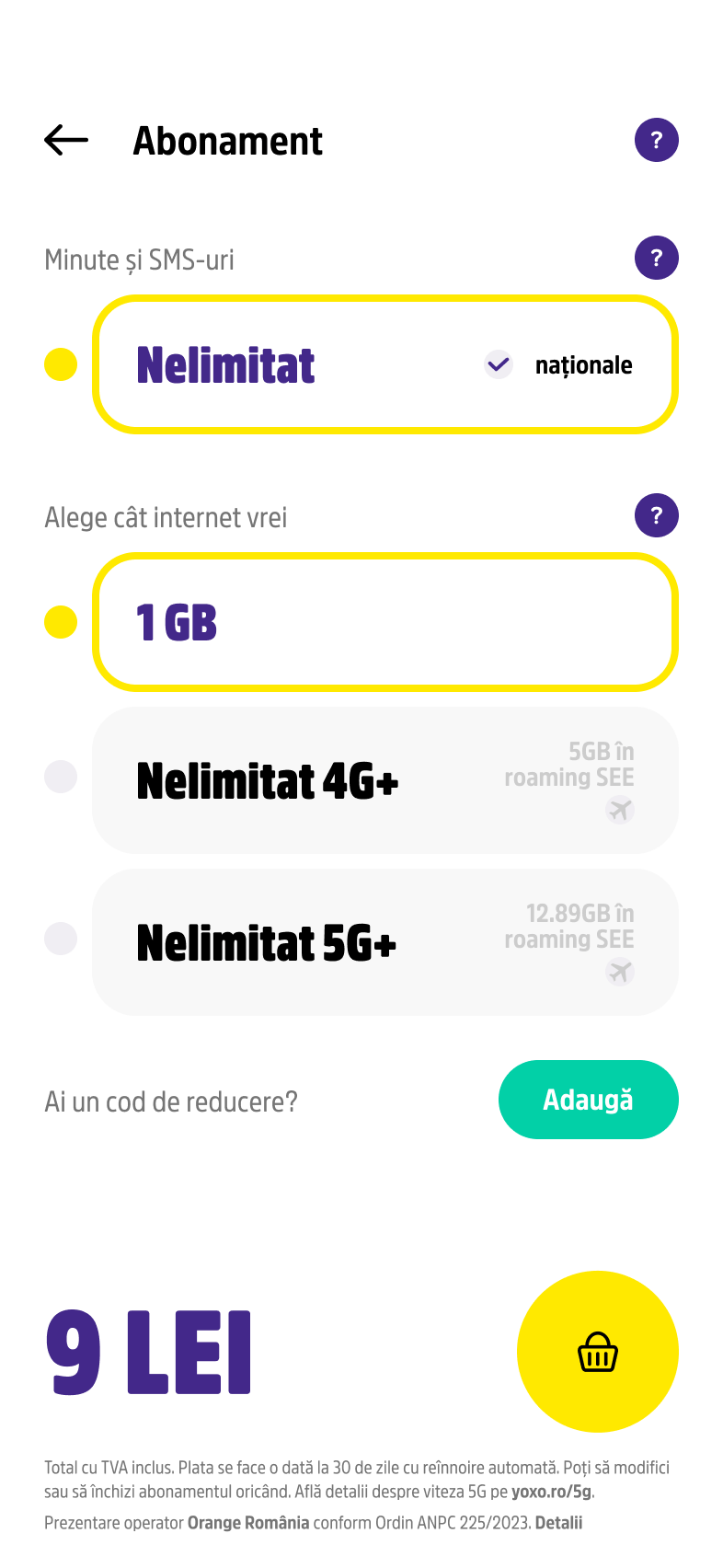Select the Nelimitat 4G+ plan

(x=384, y=781)
